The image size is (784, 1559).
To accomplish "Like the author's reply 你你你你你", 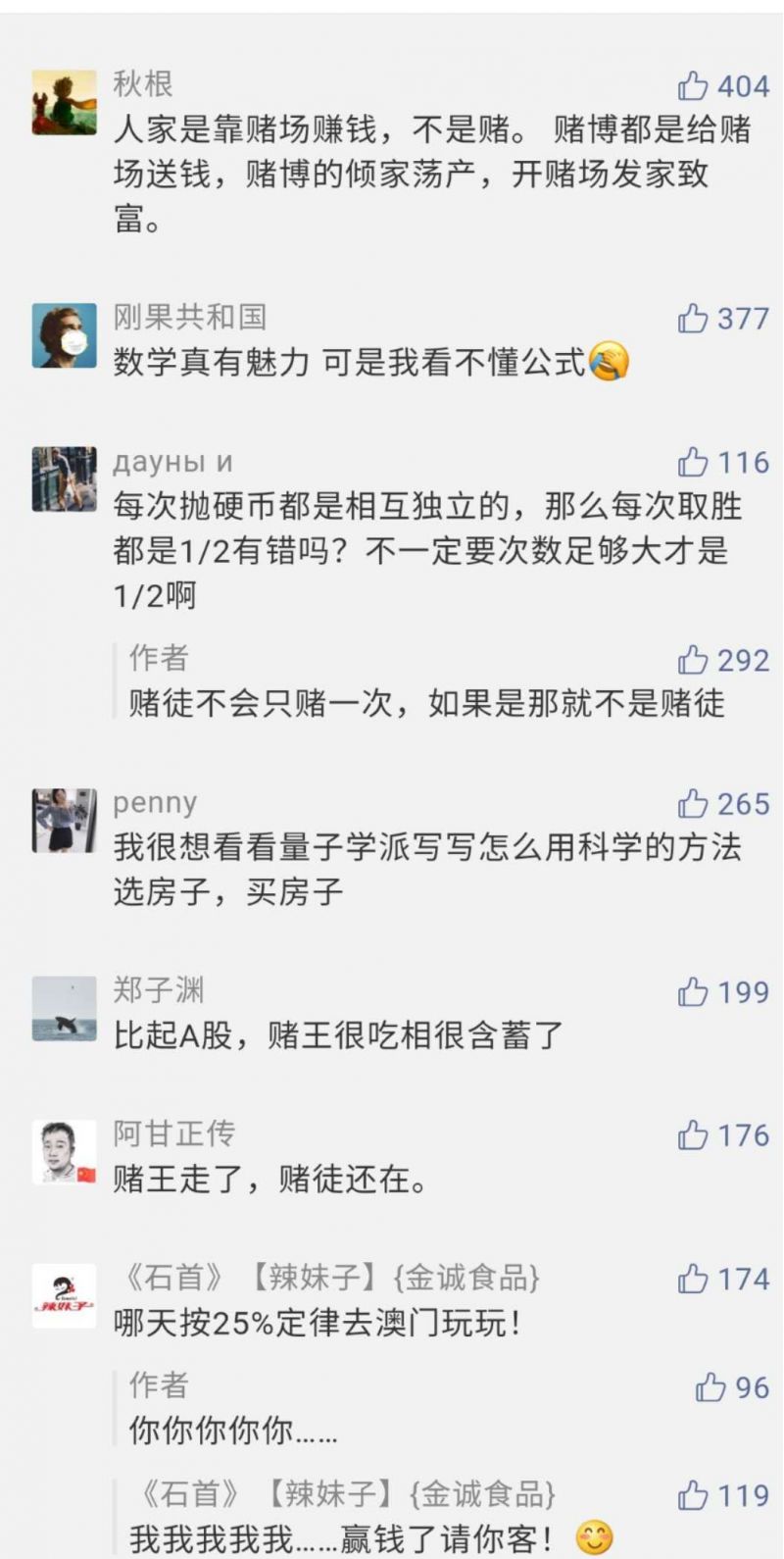I will pyautogui.click(x=710, y=1387).
